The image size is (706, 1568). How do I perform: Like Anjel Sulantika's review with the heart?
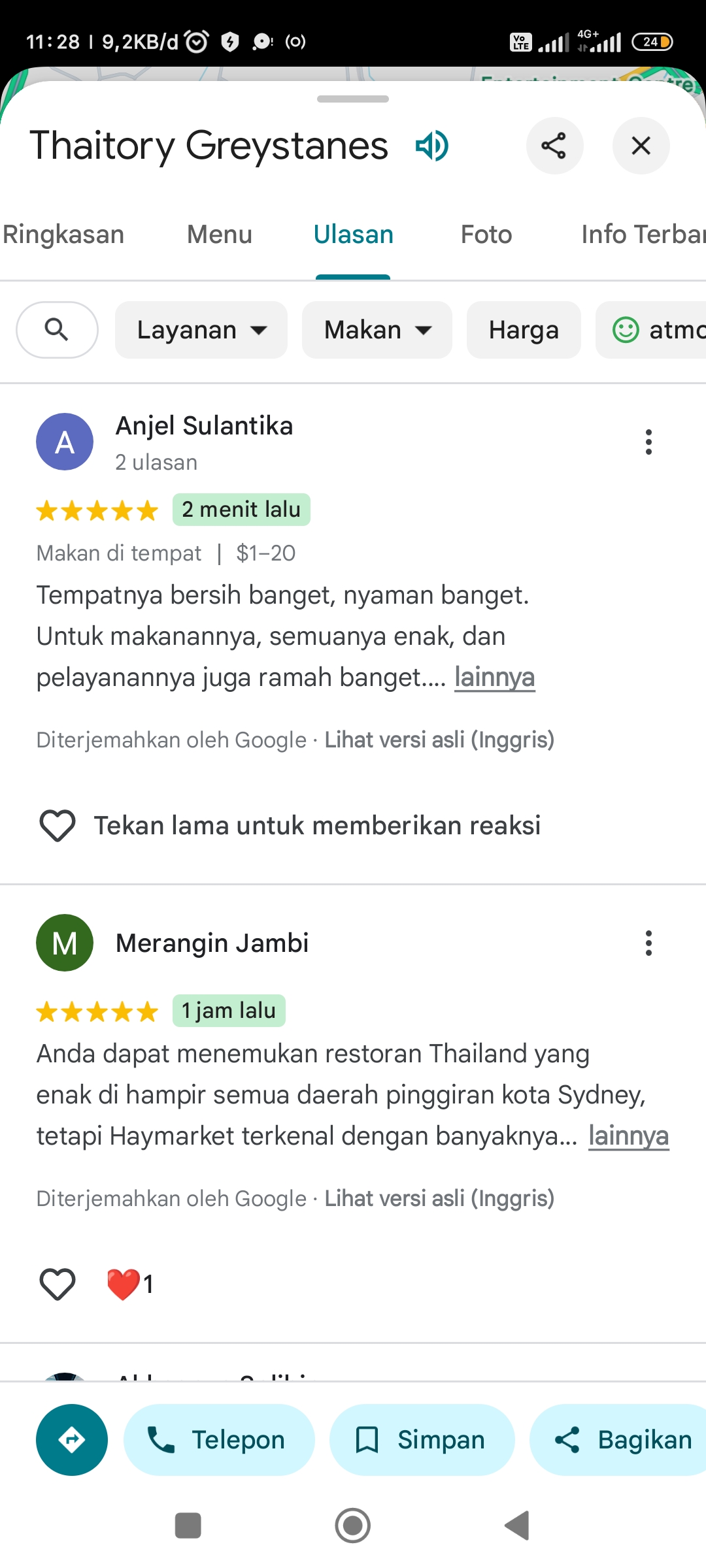(58, 826)
